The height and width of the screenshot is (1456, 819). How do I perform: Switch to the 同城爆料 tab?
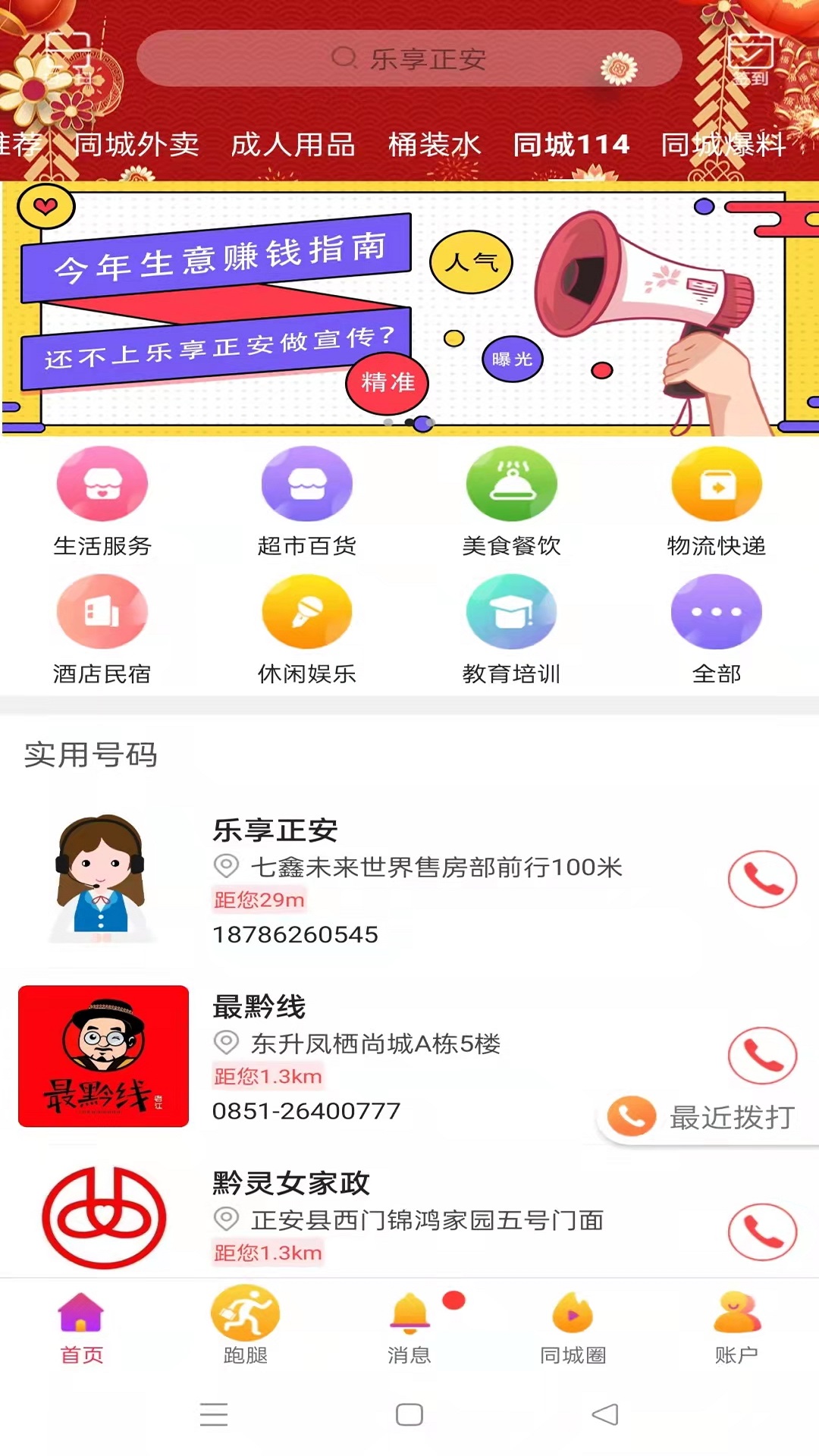723,144
